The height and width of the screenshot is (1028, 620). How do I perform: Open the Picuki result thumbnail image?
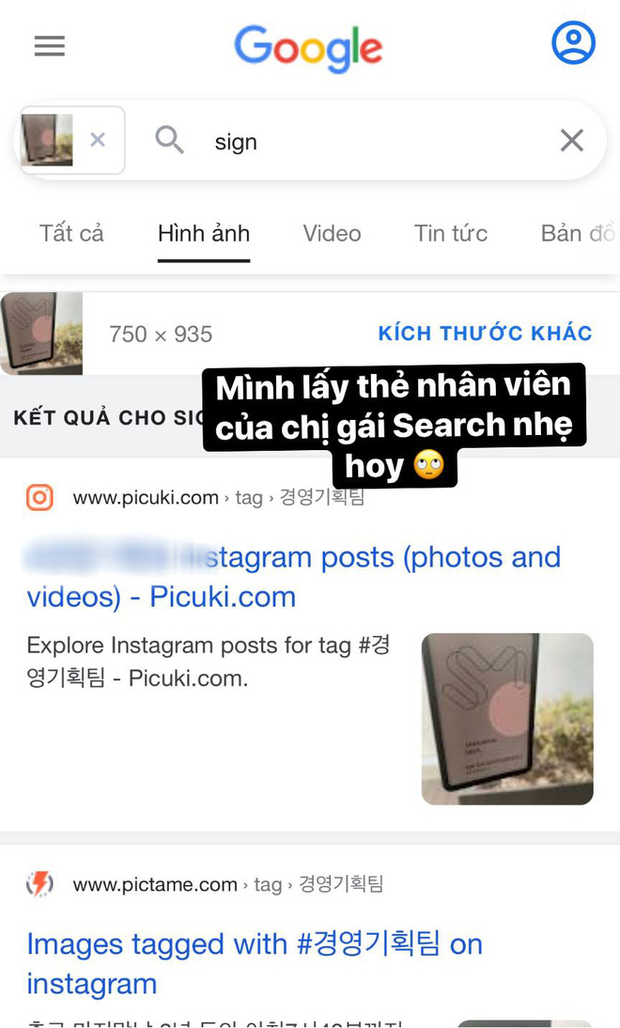tap(507, 719)
